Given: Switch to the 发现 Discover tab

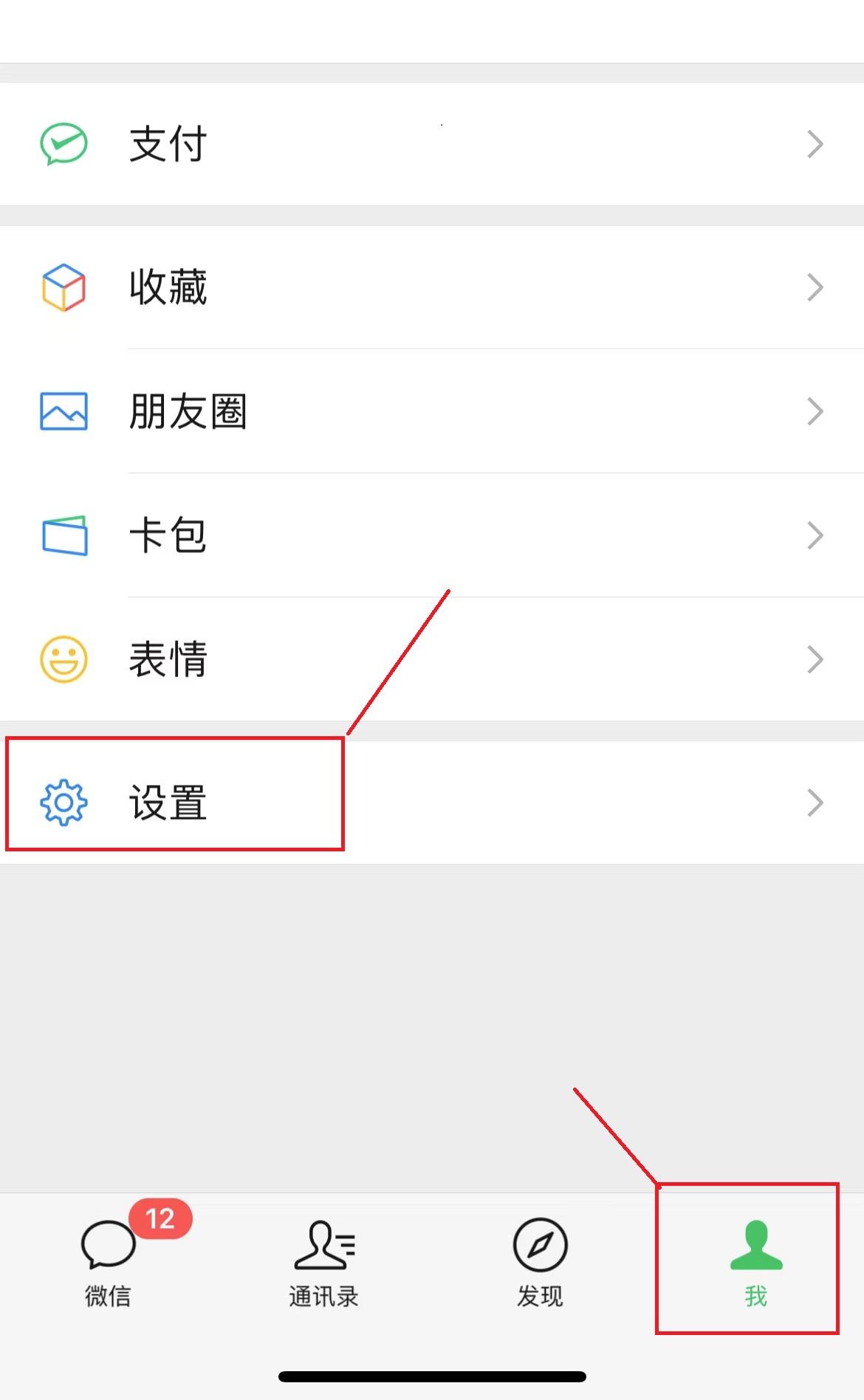Looking at the screenshot, I should click(539, 1266).
